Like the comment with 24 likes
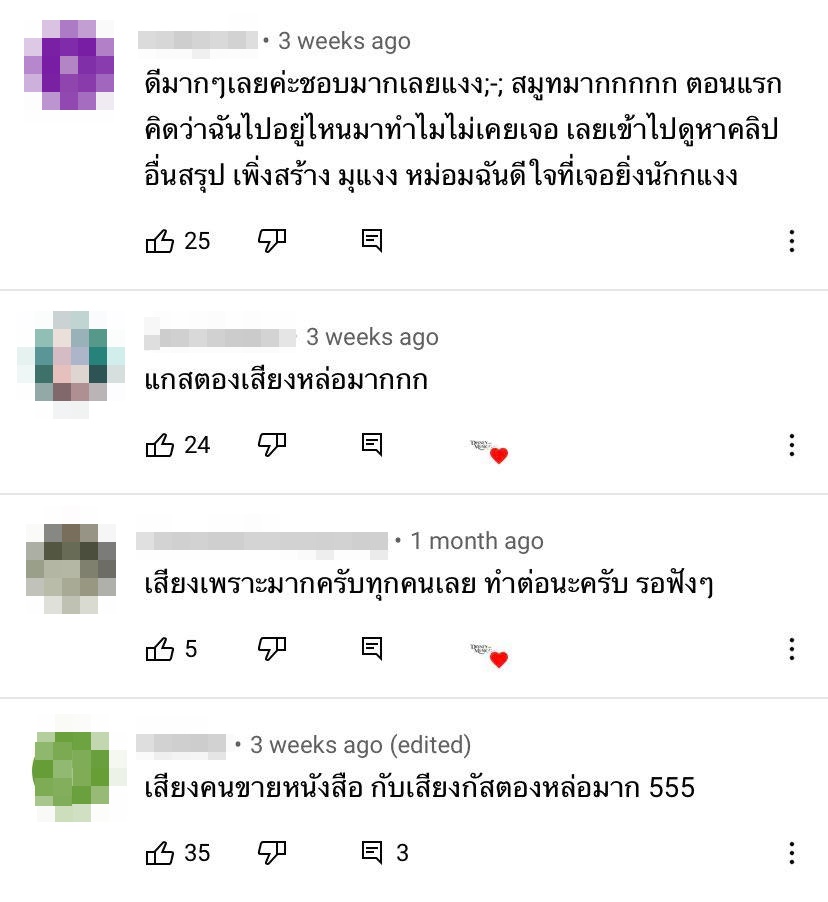The image size is (828, 902). click(x=160, y=445)
